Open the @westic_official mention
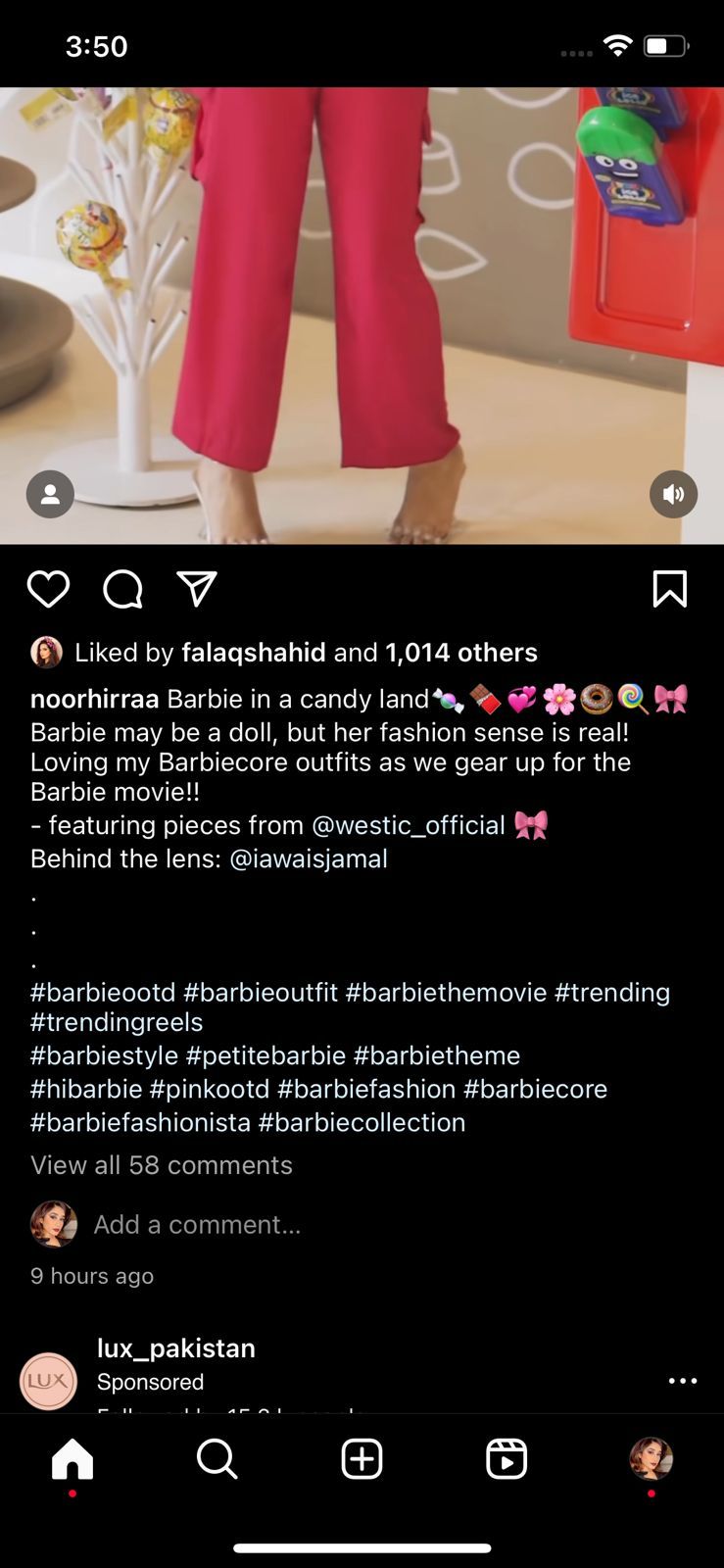 408,825
